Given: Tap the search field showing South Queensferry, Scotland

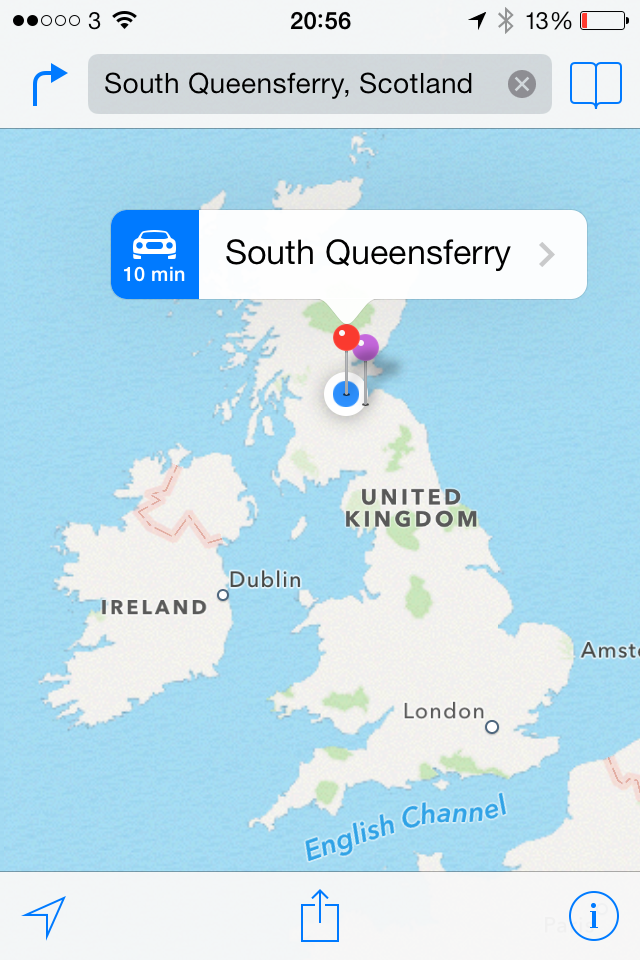Looking at the screenshot, I should [290, 84].
